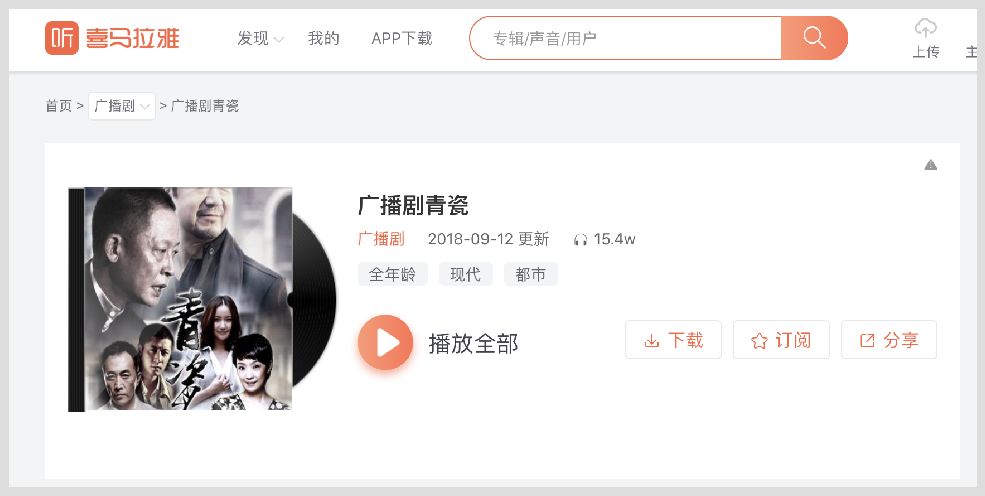985x496 pixels.
Task: Expand the 发现 dropdown menu
Action: [260, 39]
